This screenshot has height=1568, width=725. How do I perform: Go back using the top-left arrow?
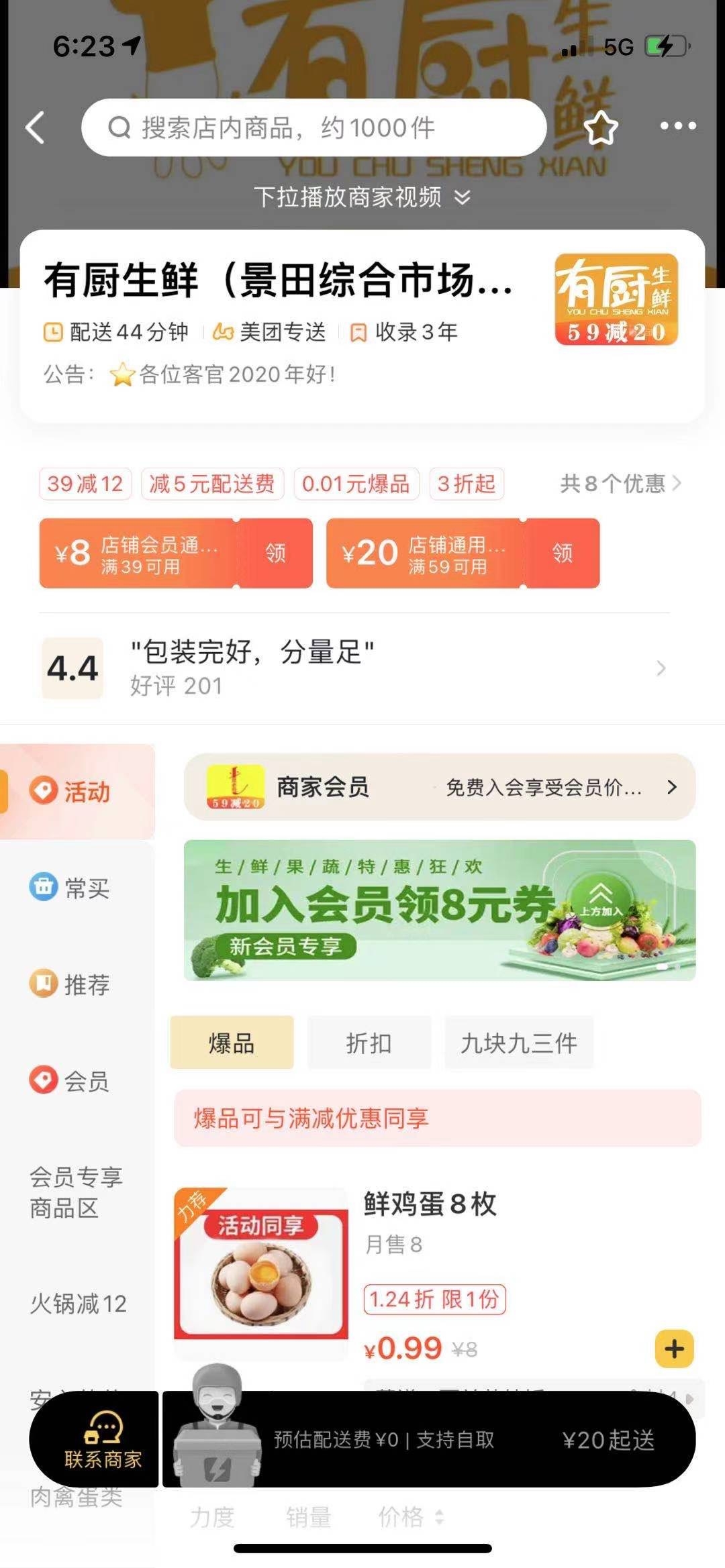point(36,127)
